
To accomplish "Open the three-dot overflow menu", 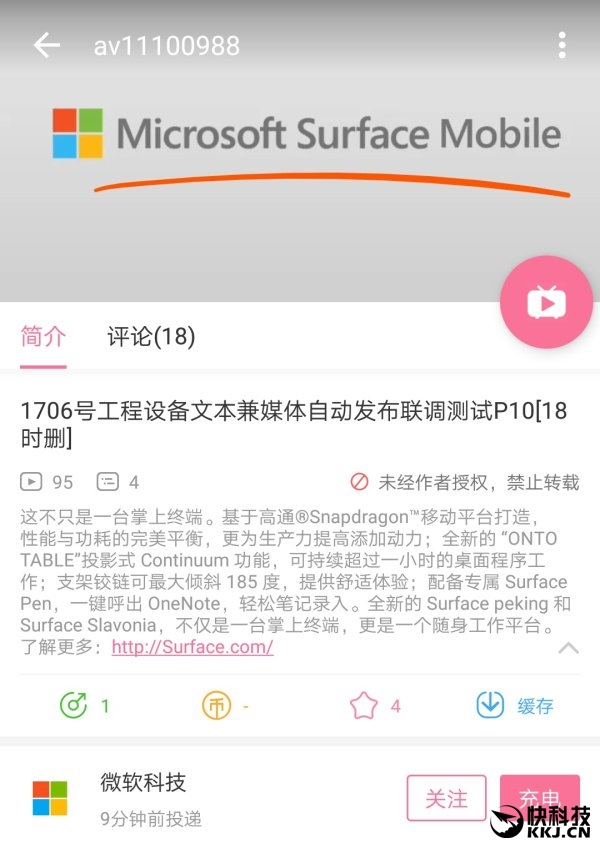I will pos(562,45).
